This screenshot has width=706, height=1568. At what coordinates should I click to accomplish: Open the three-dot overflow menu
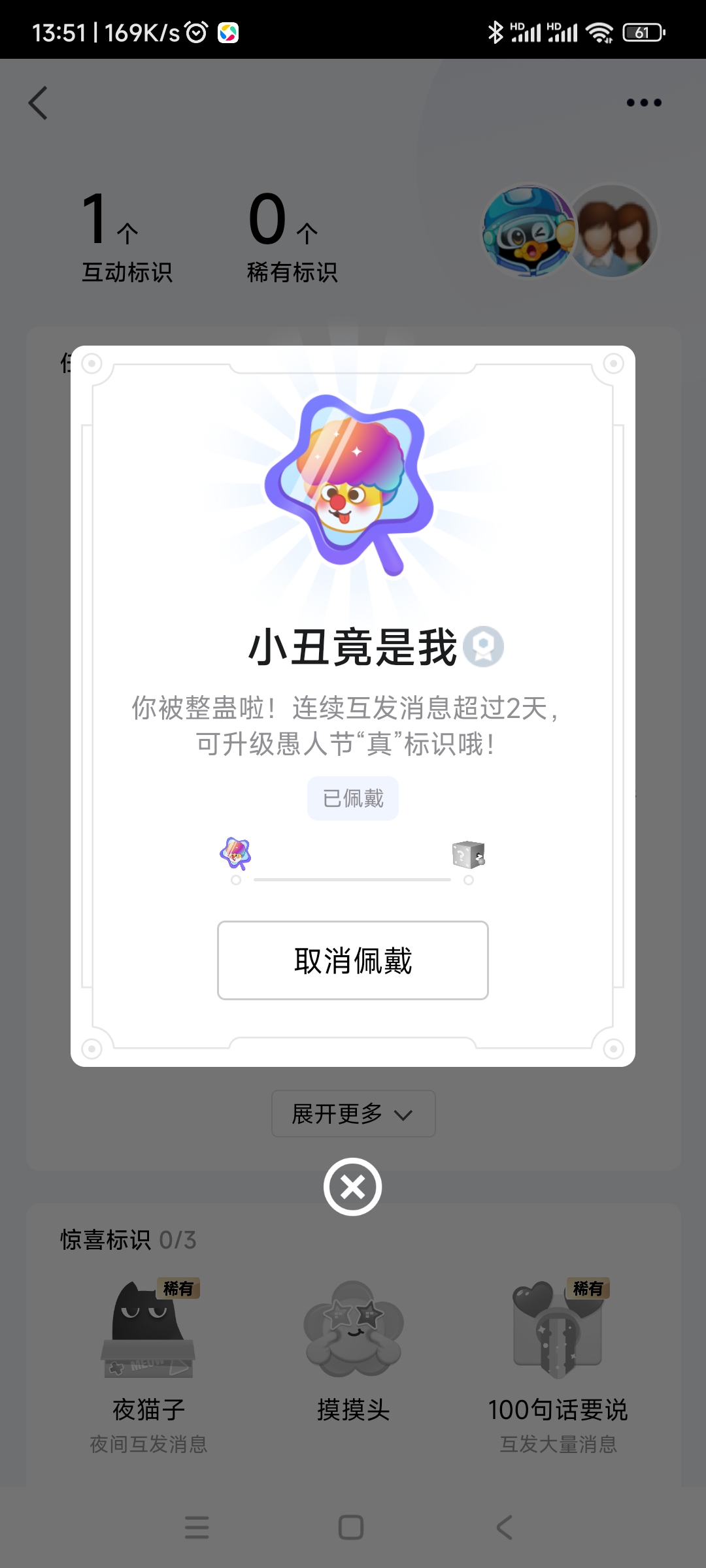644,103
